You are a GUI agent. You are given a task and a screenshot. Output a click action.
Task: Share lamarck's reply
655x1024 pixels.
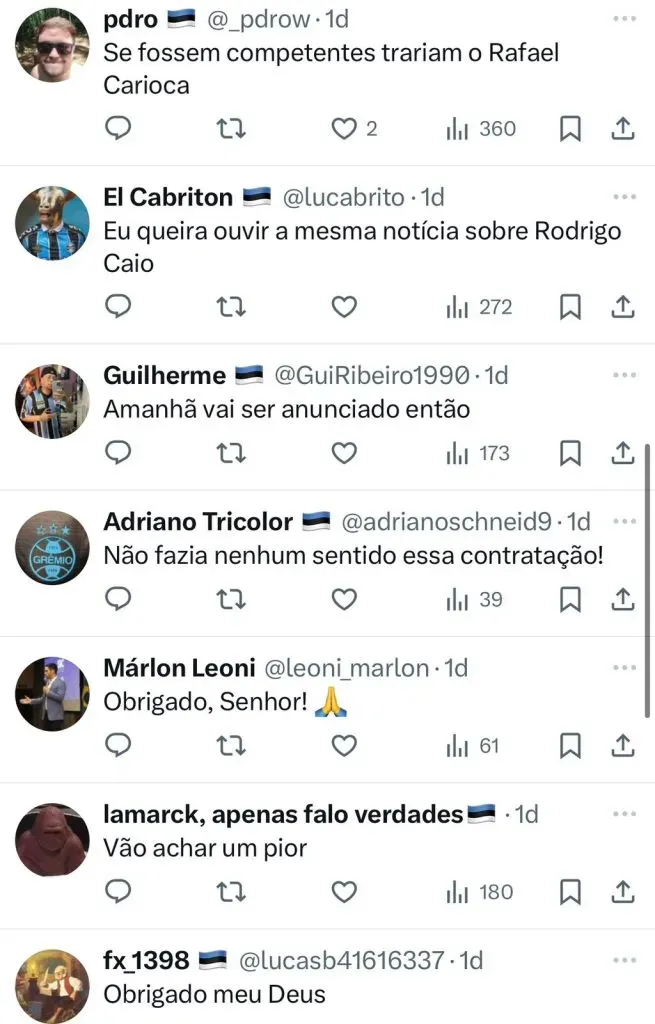[x=622, y=892]
